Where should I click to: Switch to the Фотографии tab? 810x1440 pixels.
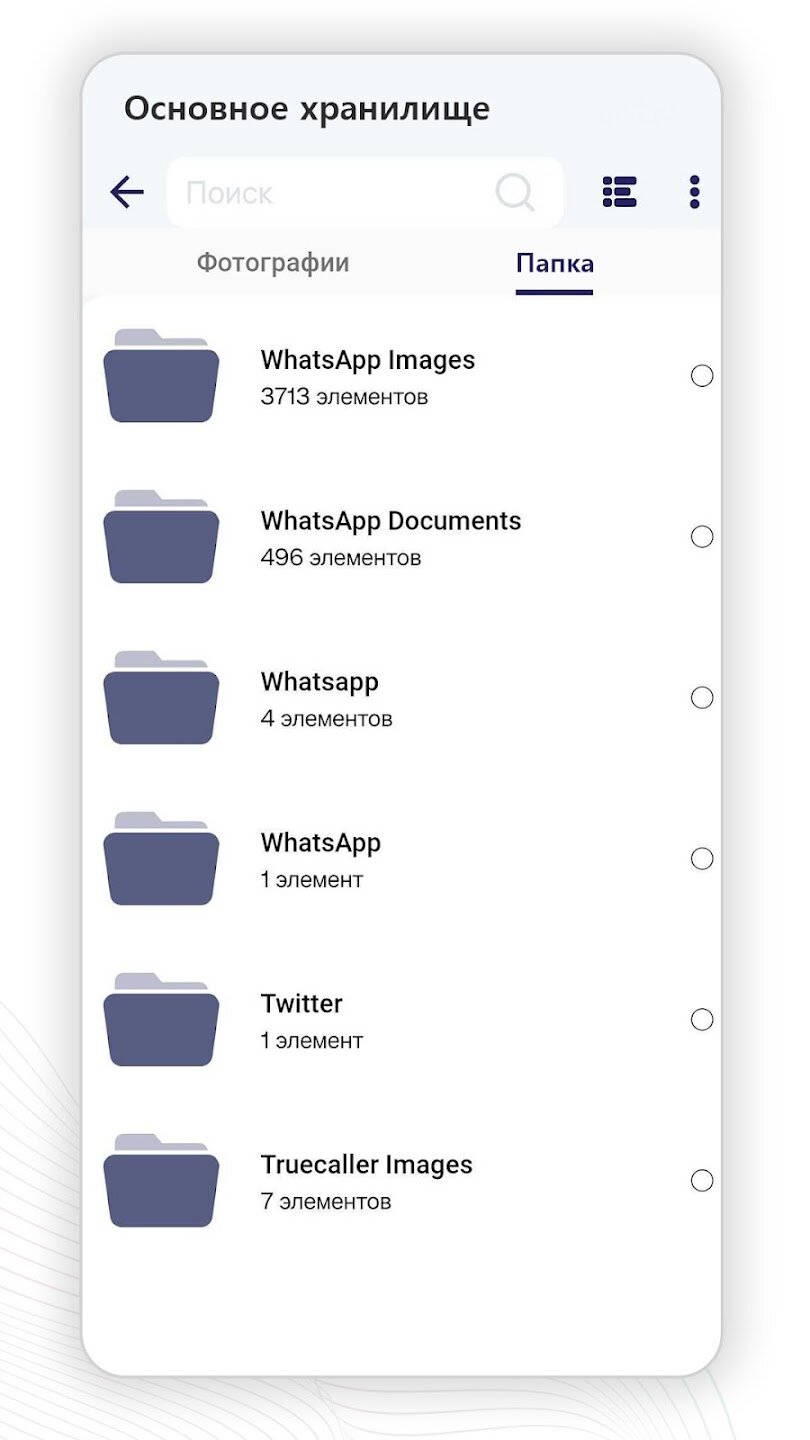(x=273, y=263)
